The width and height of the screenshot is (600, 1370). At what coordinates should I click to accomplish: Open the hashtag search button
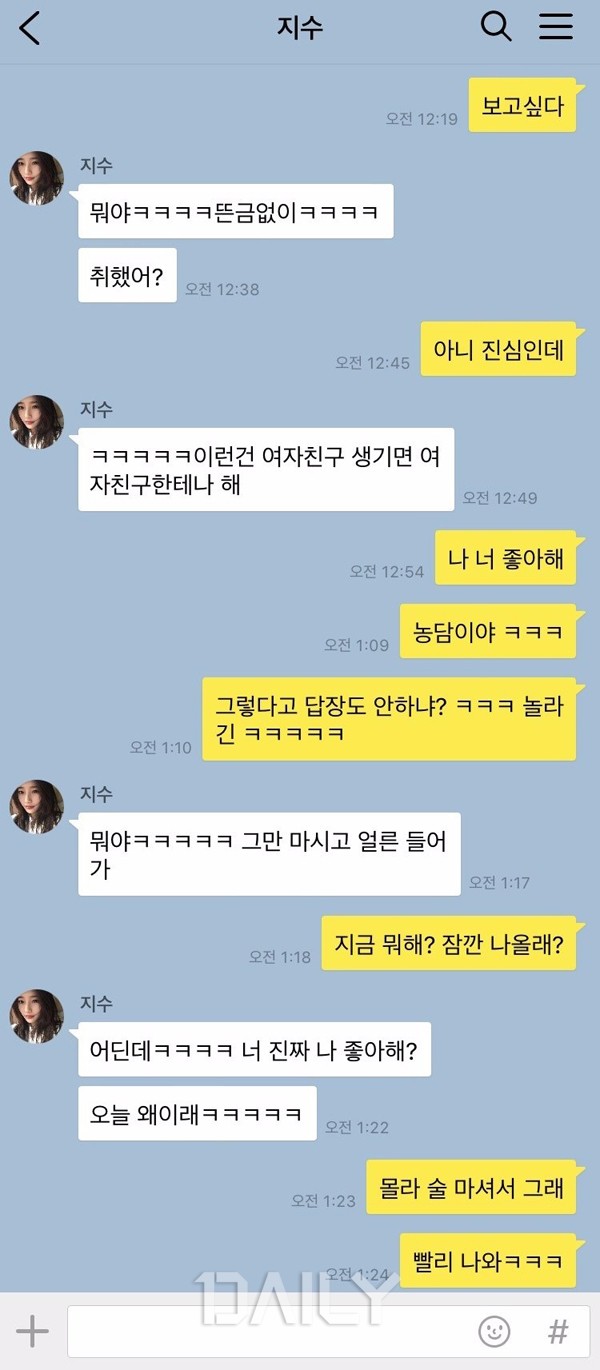point(558,1331)
